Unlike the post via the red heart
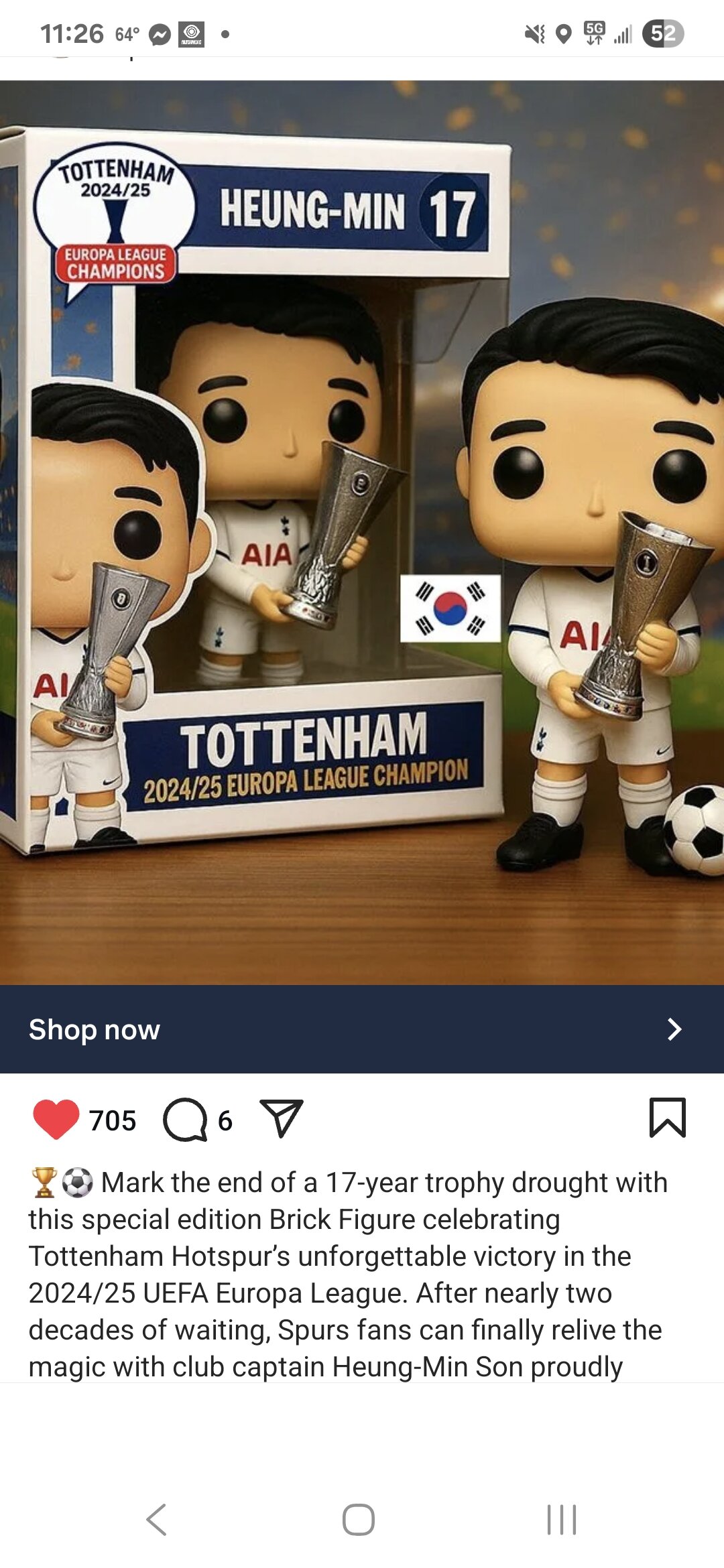Viewport: 724px width, 1568px height. point(56,1119)
